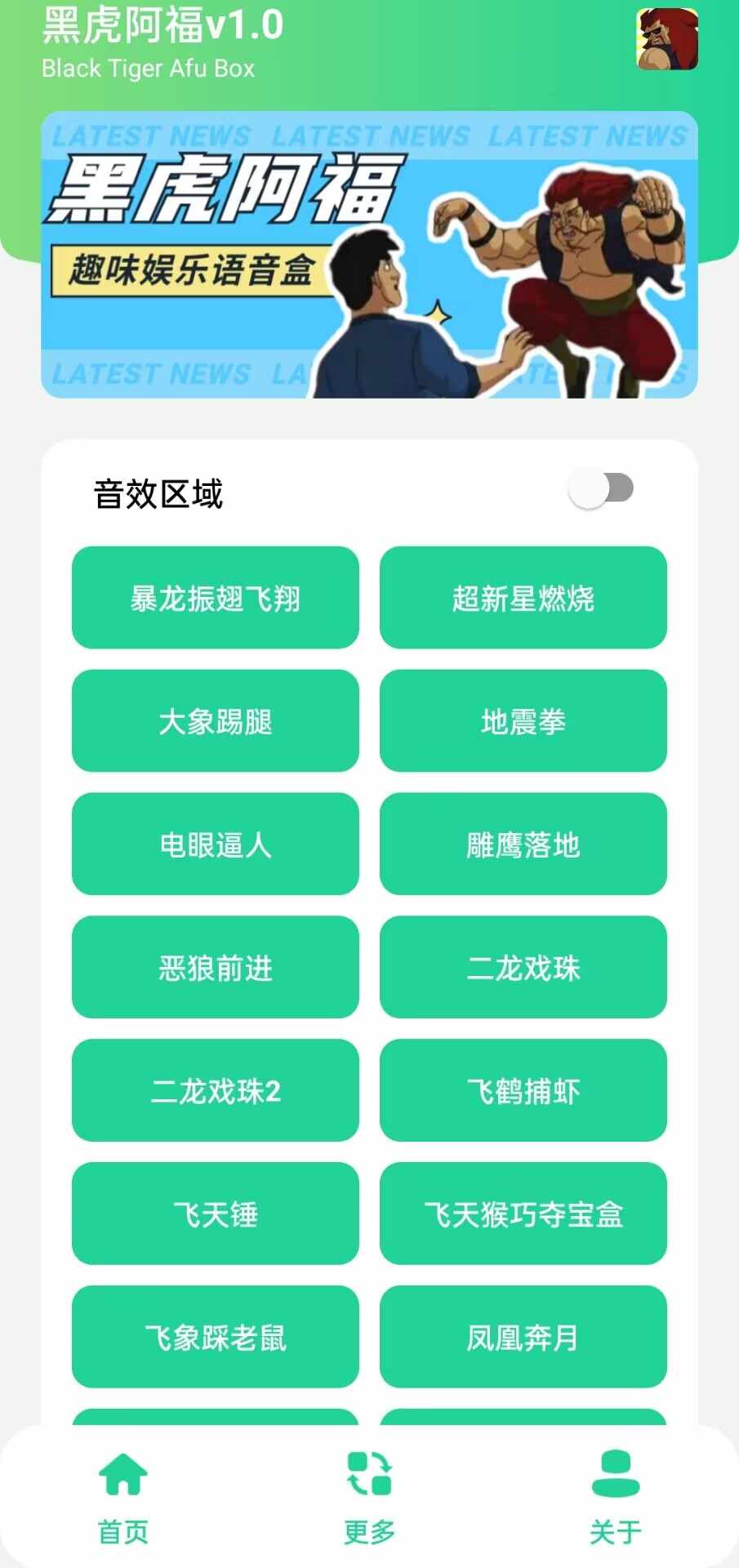Play the 暴龙振翅飞翔 sound

point(215,598)
